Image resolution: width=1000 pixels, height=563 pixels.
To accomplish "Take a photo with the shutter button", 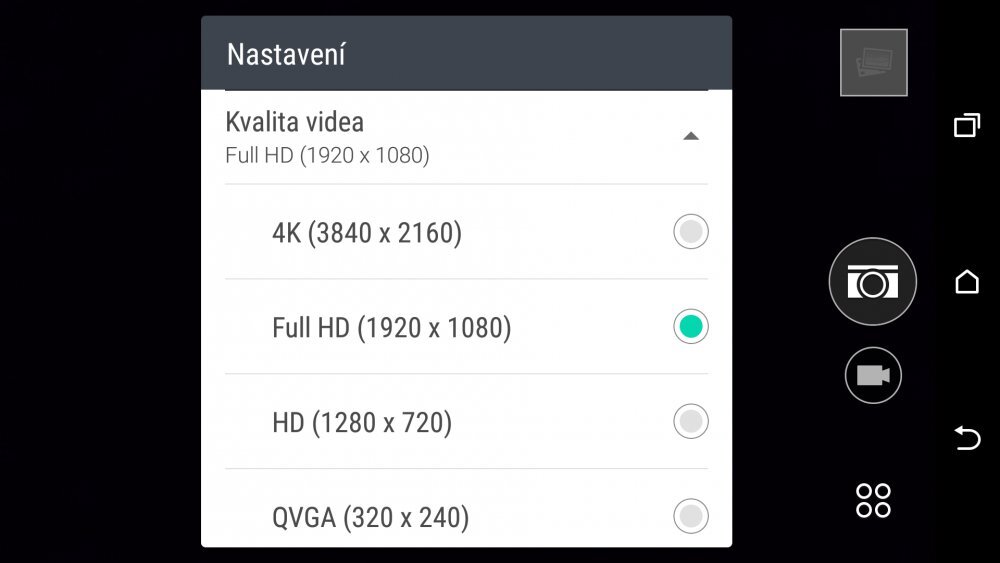I will [872, 282].
